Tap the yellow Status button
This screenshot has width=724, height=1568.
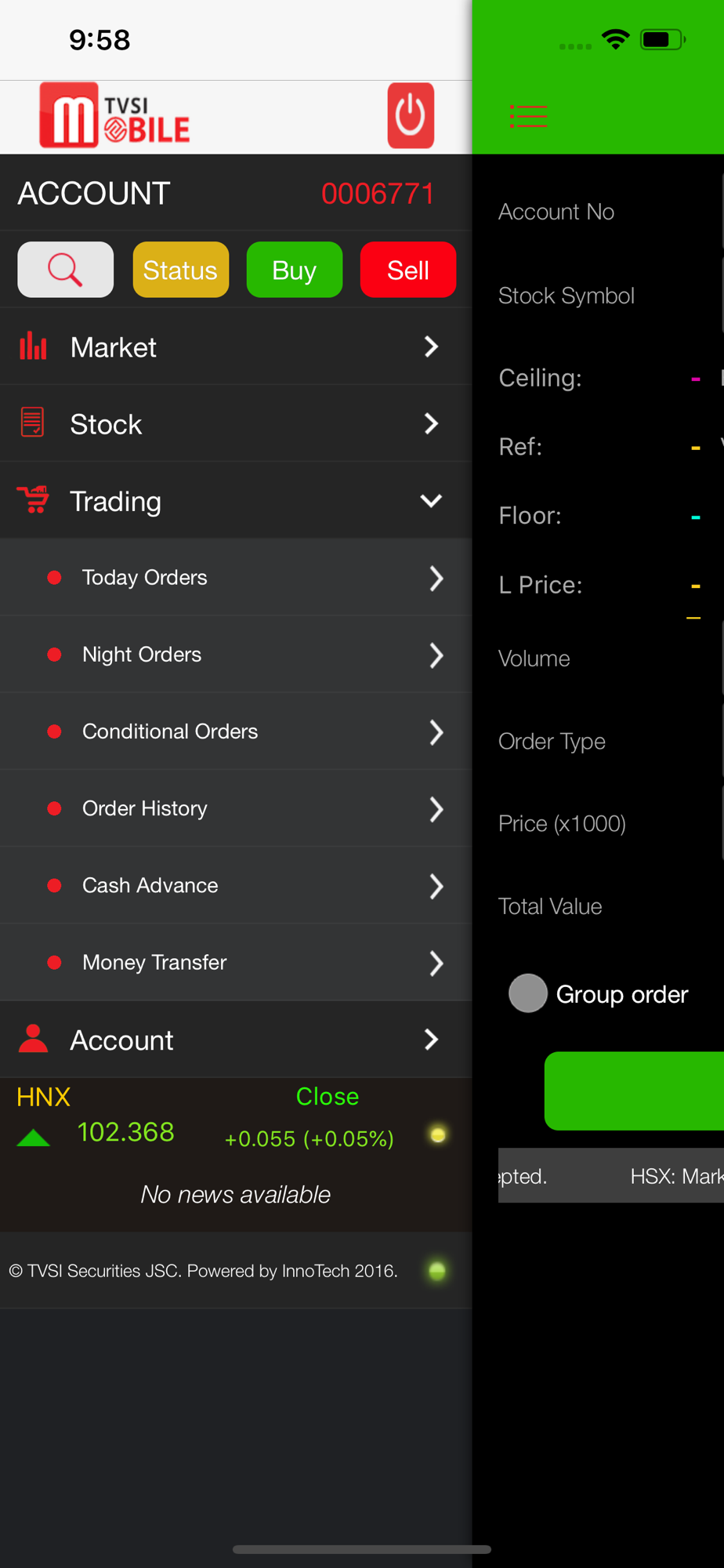pos(180,270)
